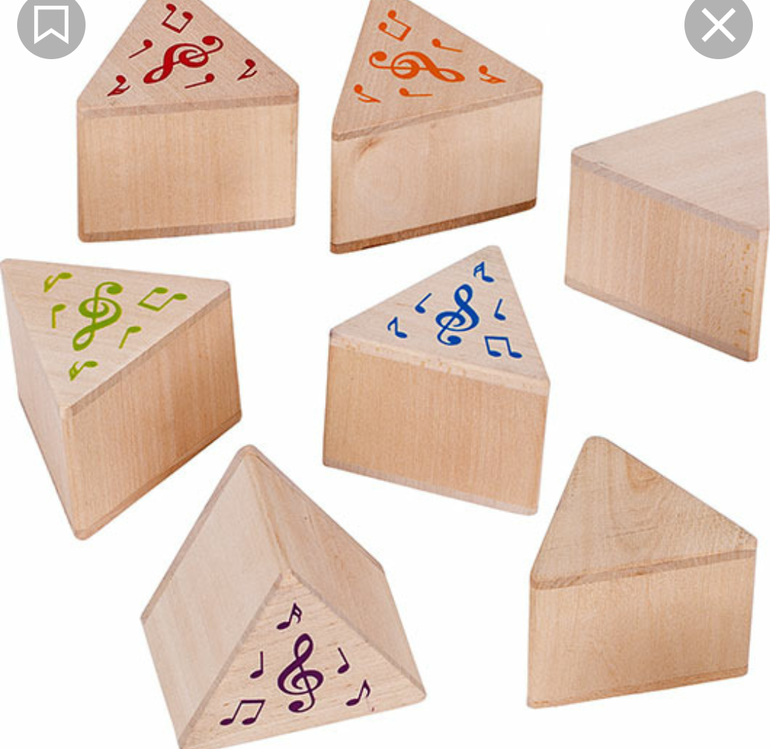Close the image viewer
The image size is (770, 749).
718,25
